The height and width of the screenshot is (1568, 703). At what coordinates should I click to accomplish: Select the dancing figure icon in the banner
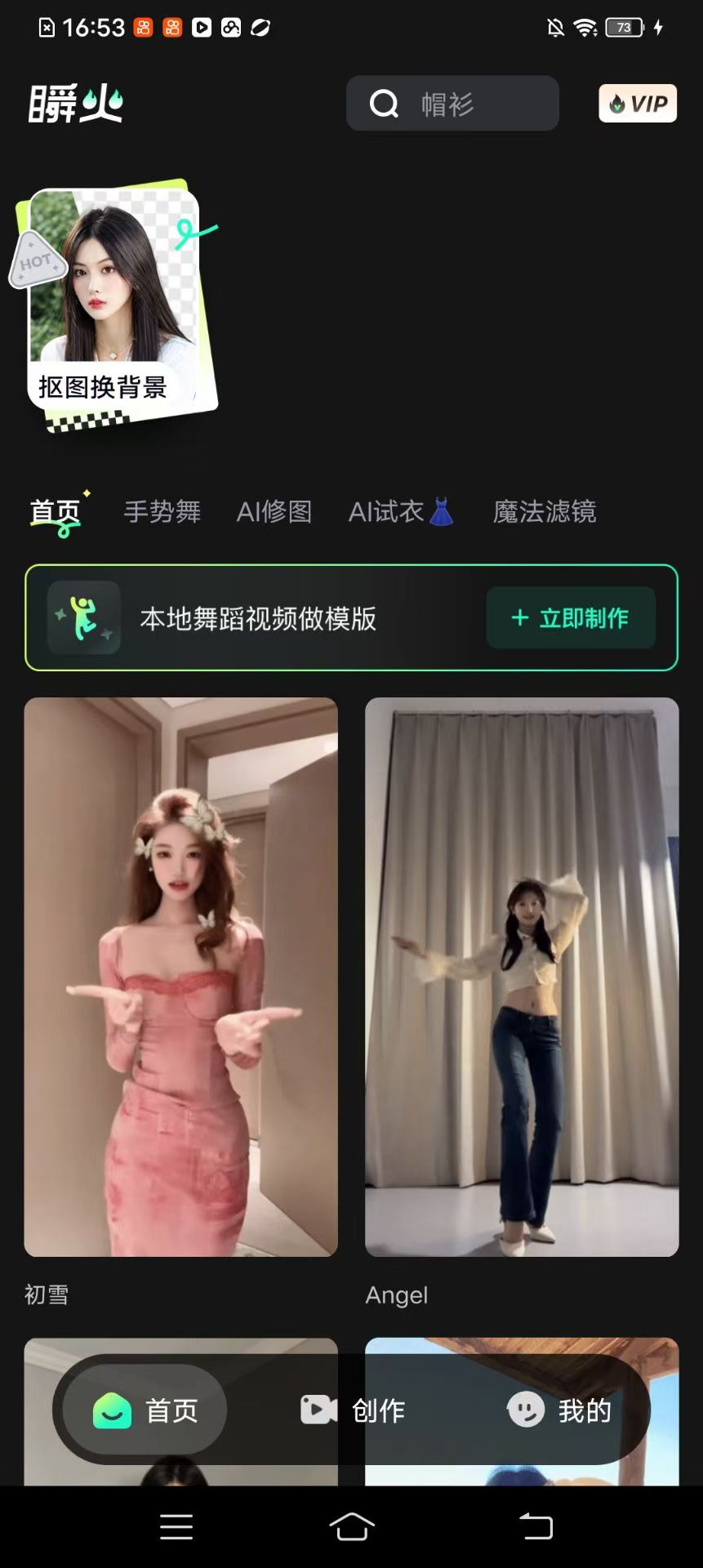pyautogui.click(x=82, y=617)
